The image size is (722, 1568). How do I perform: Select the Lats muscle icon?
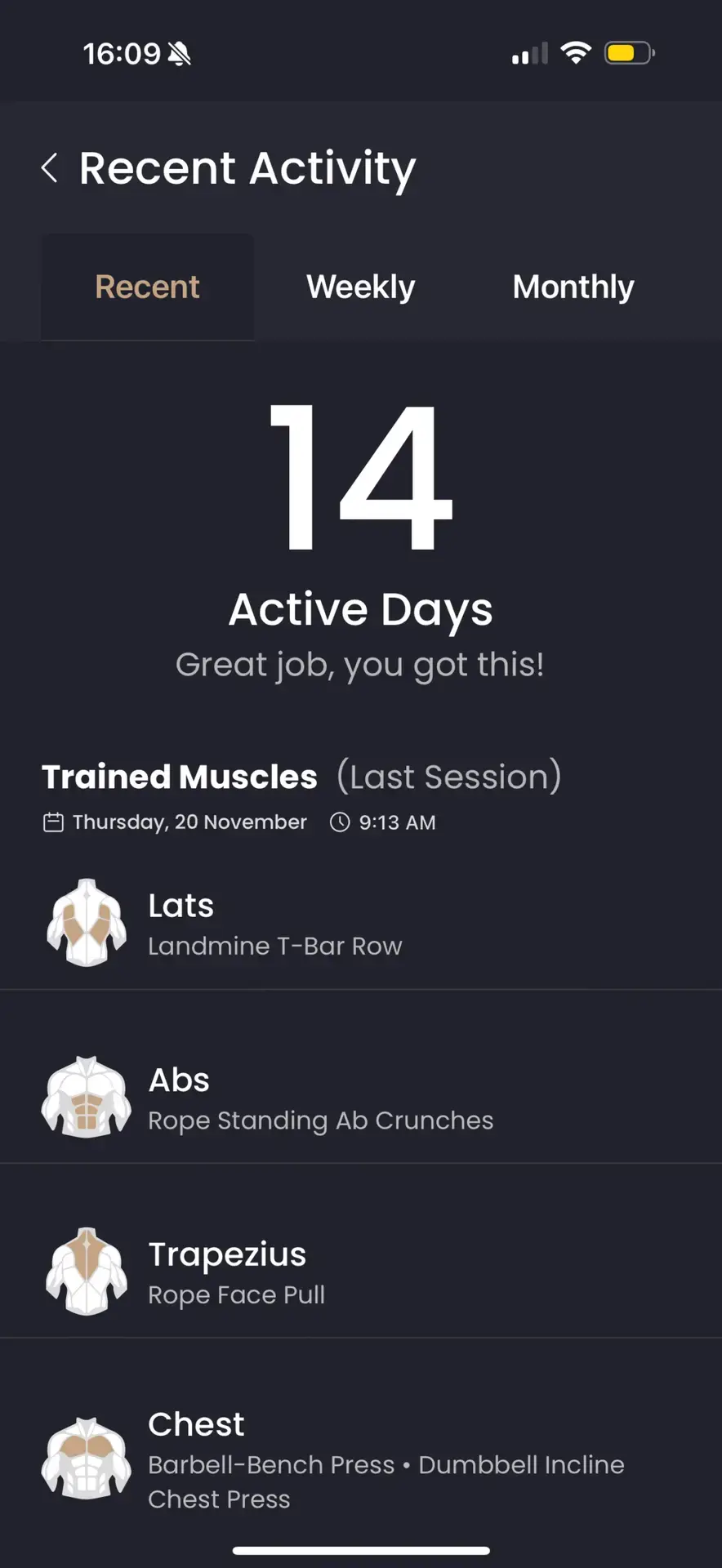[86, 923]
